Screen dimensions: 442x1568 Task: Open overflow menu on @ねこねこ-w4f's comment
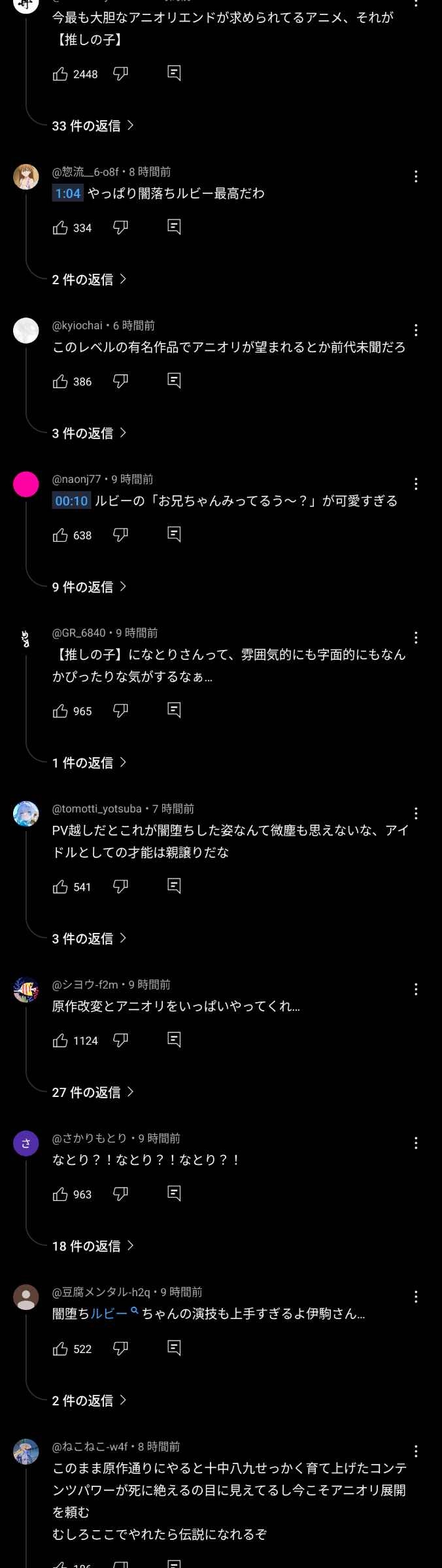(x=416, y=1451)
